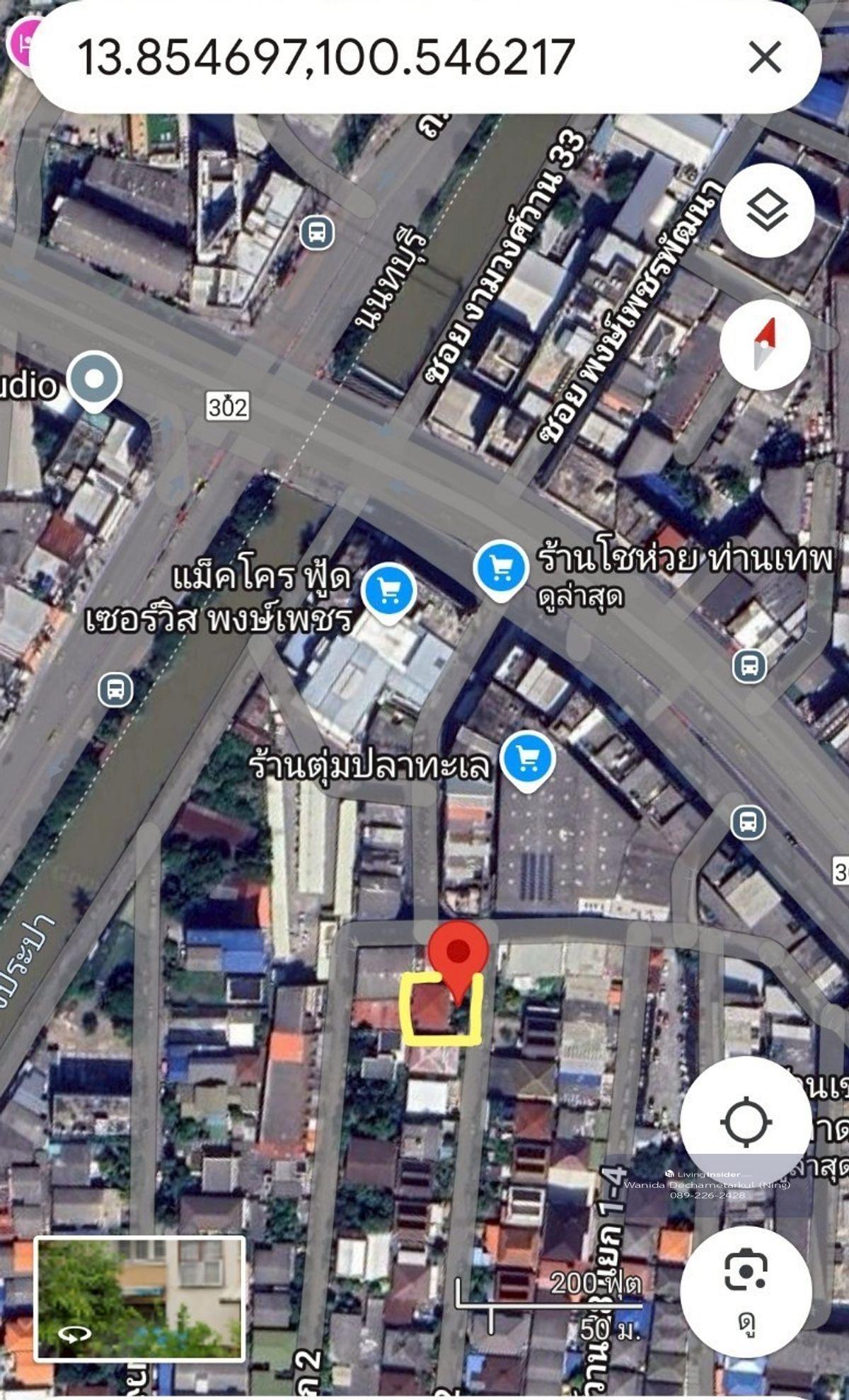Center the map on my location
Image resolution: width=849 pixels, height=1400 pixels.
[746, 1123]
